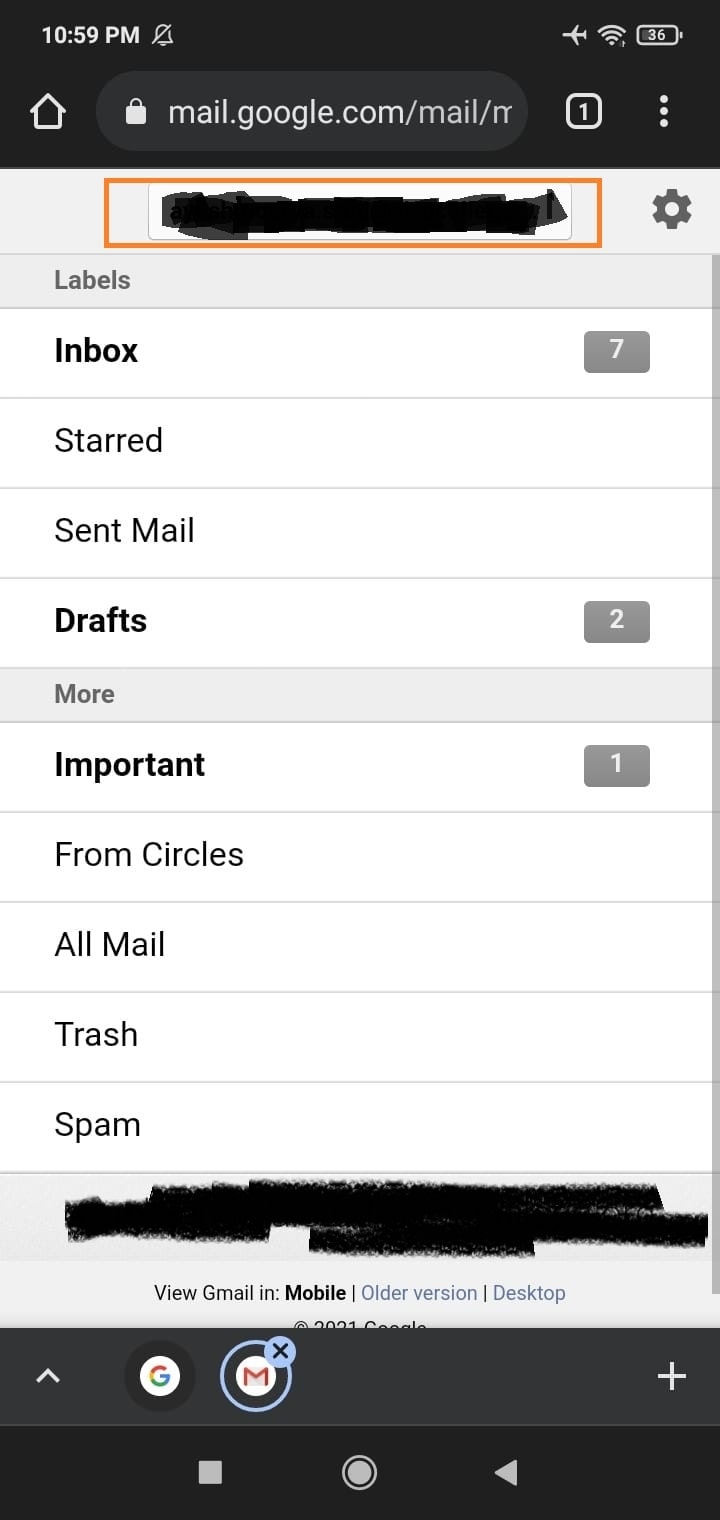The width and height of the screenshot is (720, 1520).
Task: Open a new tab with the plus icon
Action: tap(671, 1376)
